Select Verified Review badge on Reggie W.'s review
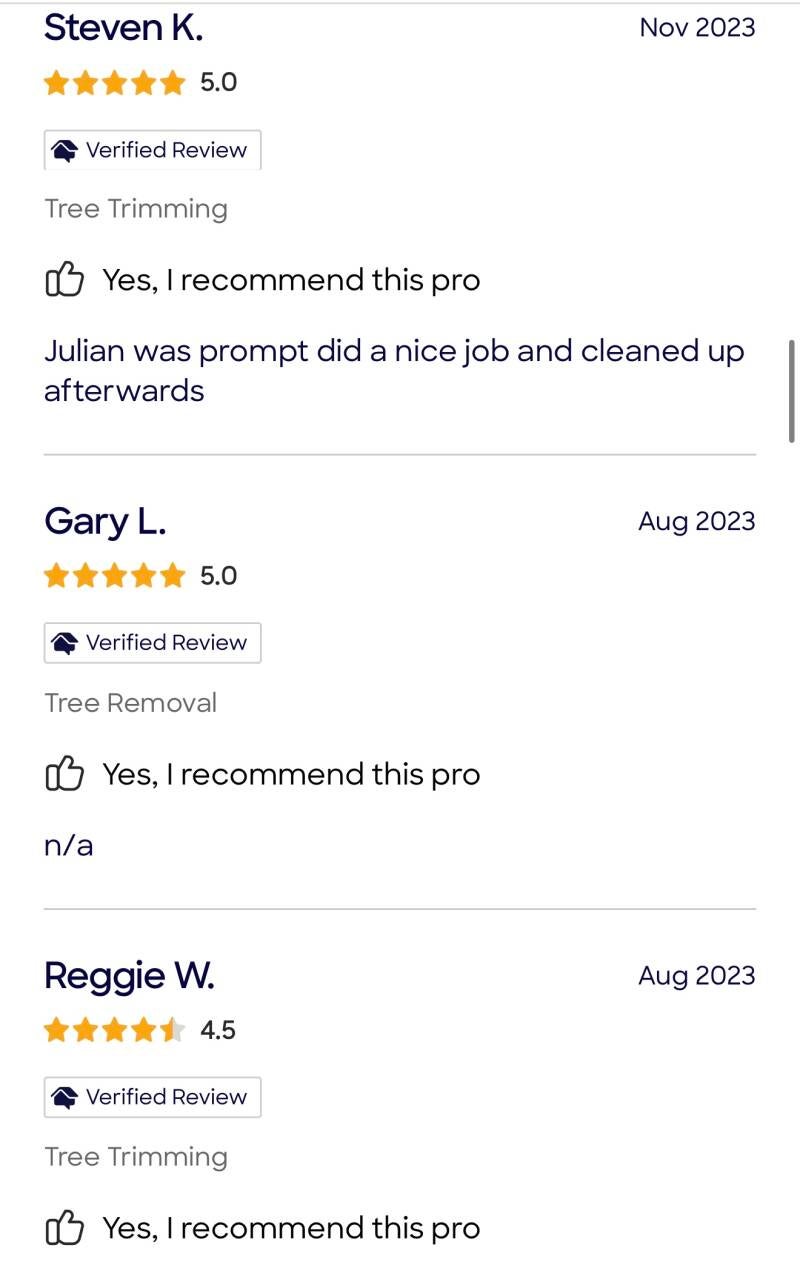Image resolution: width=800 pixels, height=1288 pixels. [152, 1097]
